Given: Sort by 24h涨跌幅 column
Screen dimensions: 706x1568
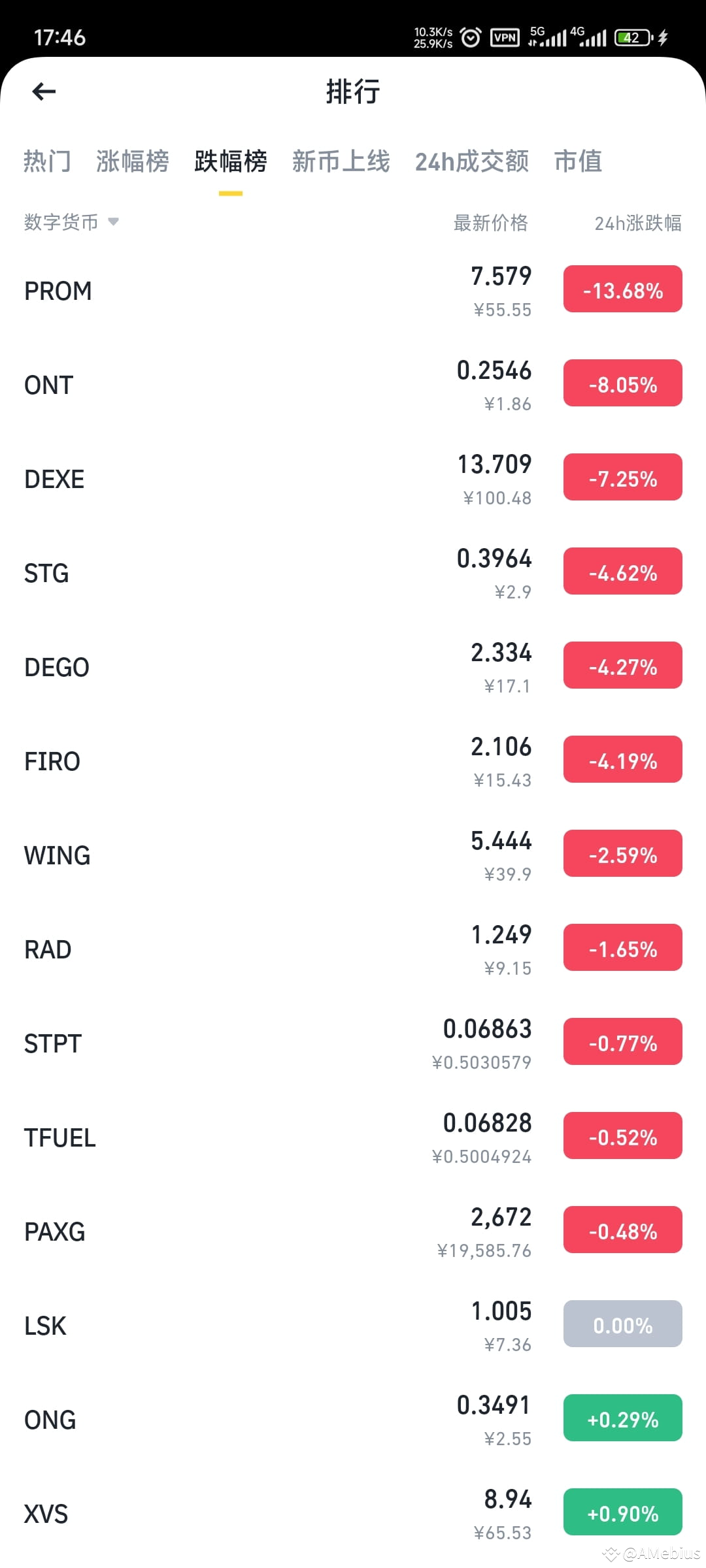Looking at the screenshot, I should pos(638,223).
